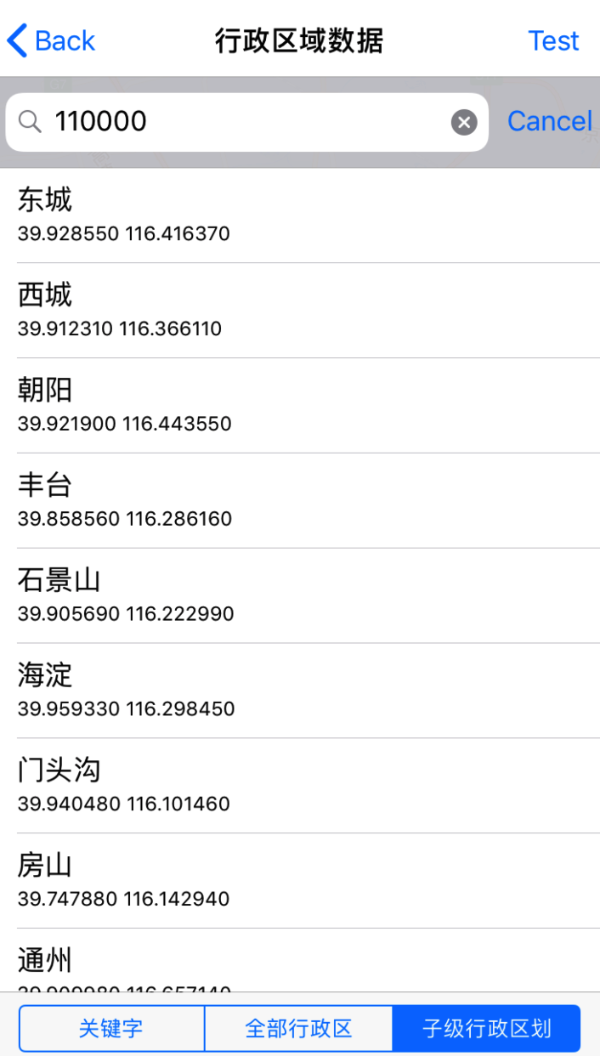Select the 子级行政区划 segment
Viewport: 602px width, 1056px height.
point(487,1028)
